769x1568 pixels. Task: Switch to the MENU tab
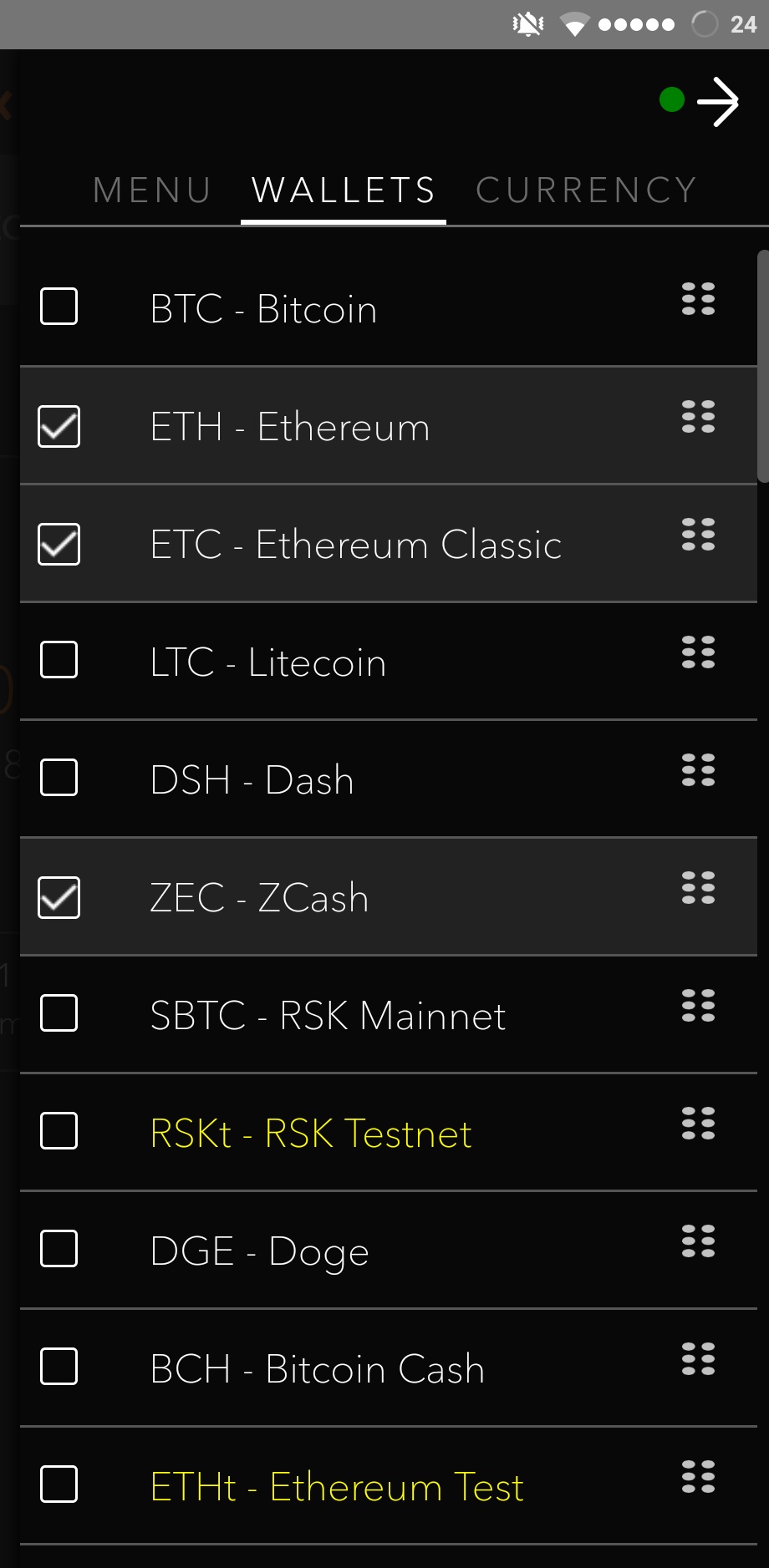click(x=152, y=190)
